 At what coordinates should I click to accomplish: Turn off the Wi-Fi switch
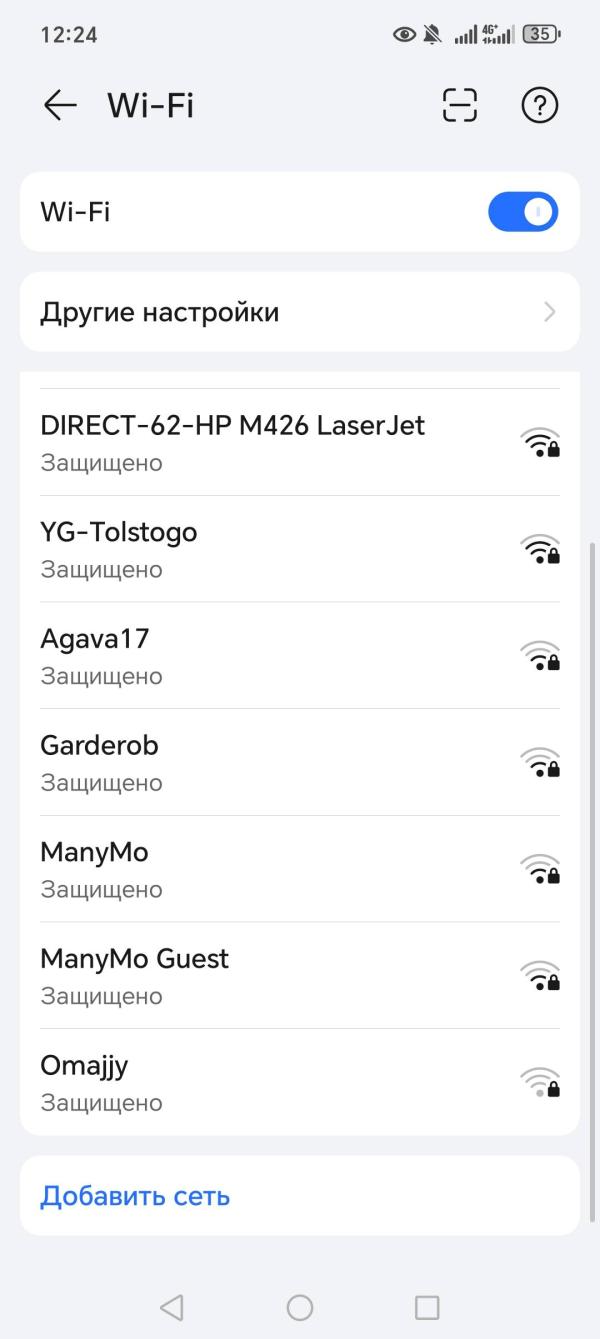coord(523,212)
